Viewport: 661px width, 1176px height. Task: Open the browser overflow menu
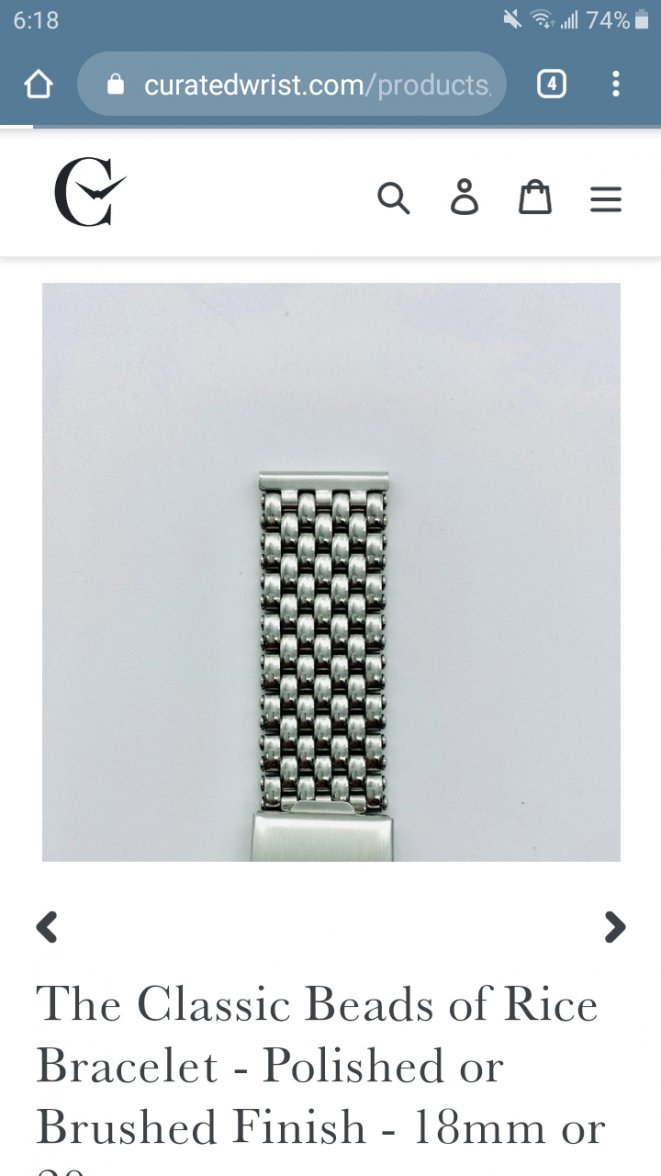(x=616, y=84)
